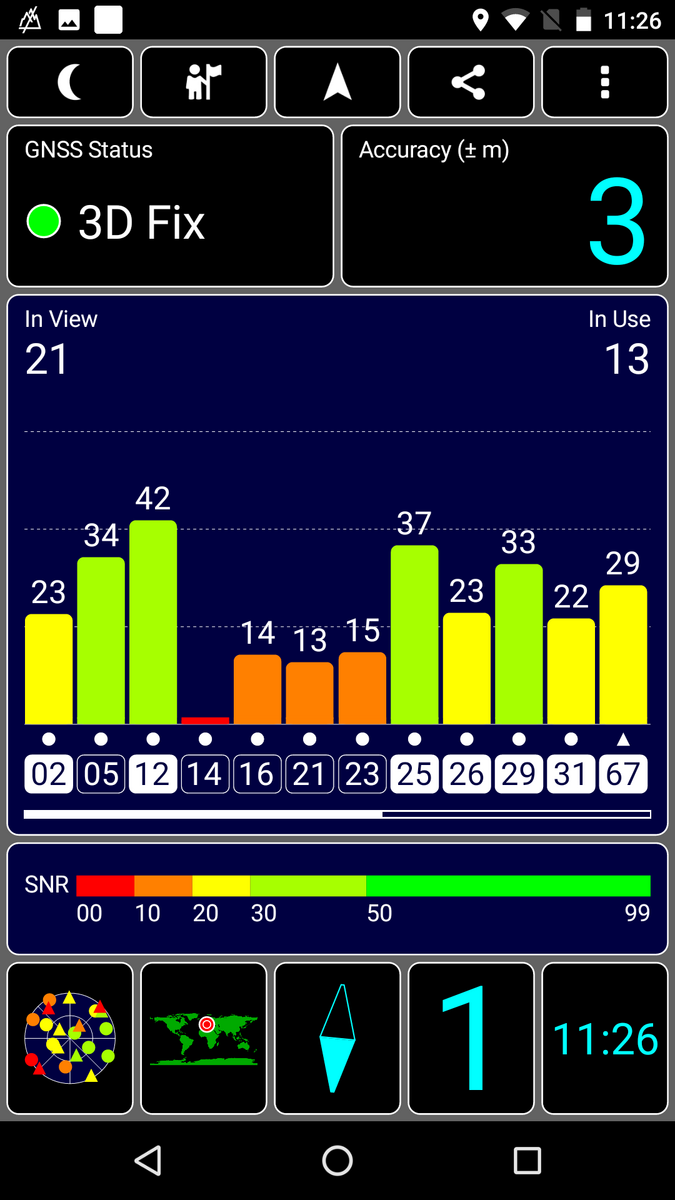Screen dimensions: 675x1200
Task: Tap the speed tile showing 1
Action: click(x=471, y=1039)
